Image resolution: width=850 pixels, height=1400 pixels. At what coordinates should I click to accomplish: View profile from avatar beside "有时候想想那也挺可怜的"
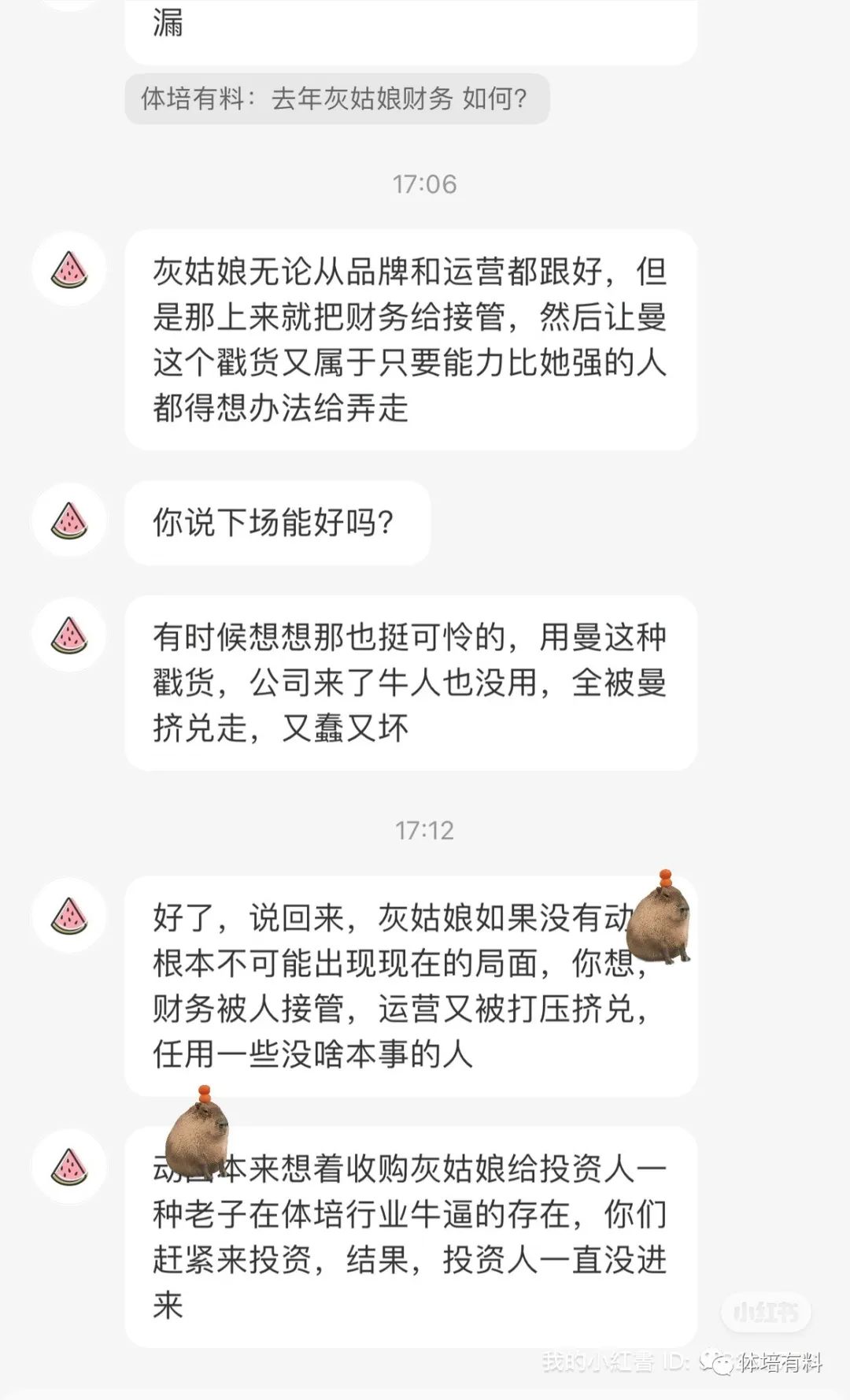(69, 635)
